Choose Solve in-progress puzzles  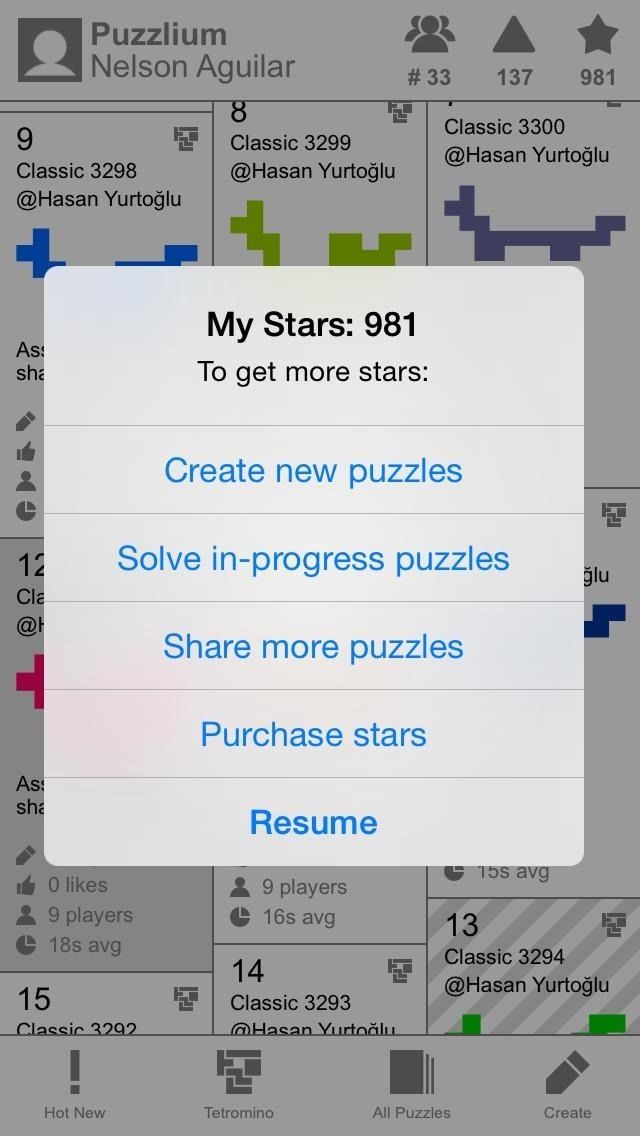[313, 558]
